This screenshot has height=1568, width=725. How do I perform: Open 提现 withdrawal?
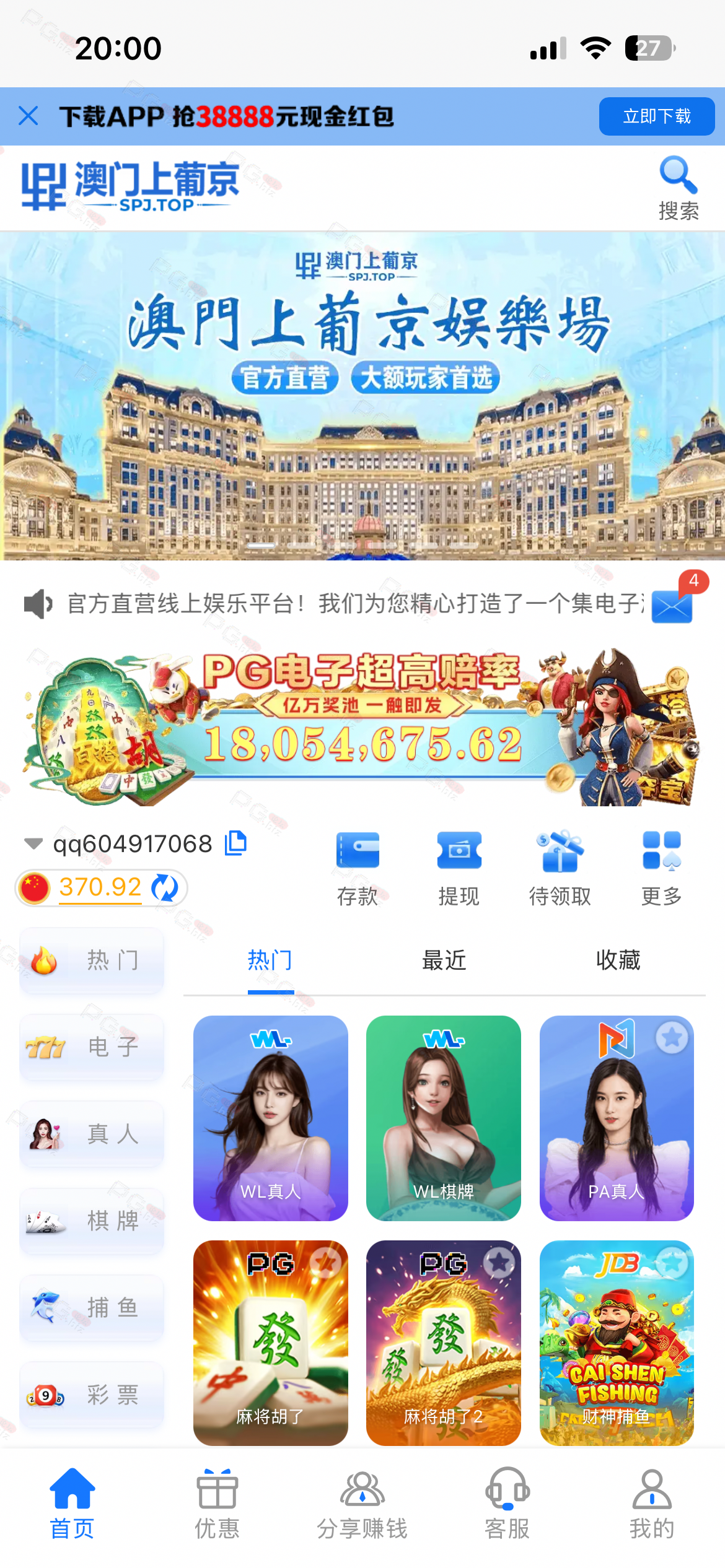459,867
